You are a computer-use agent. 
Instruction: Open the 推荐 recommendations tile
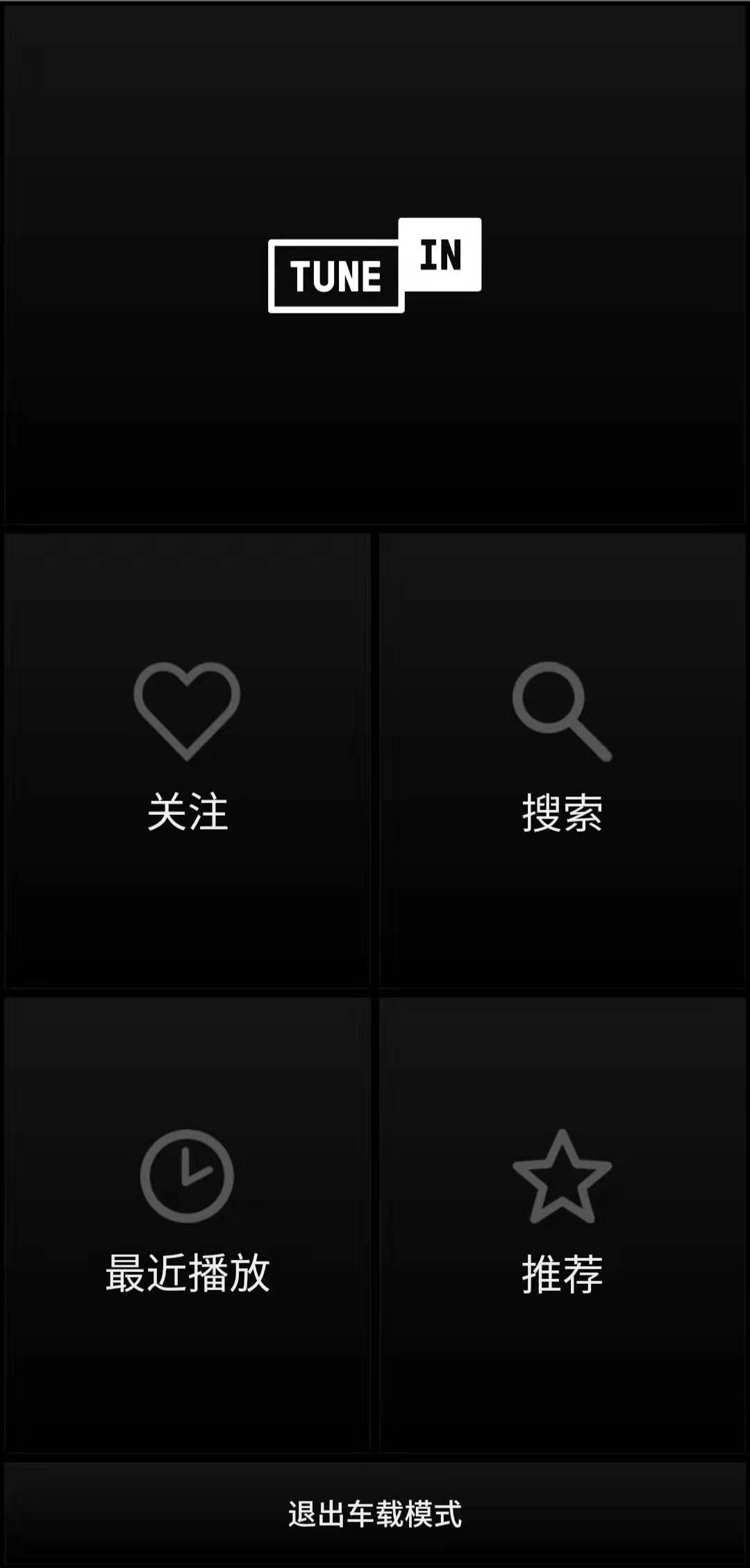(x=562, y=1224)
